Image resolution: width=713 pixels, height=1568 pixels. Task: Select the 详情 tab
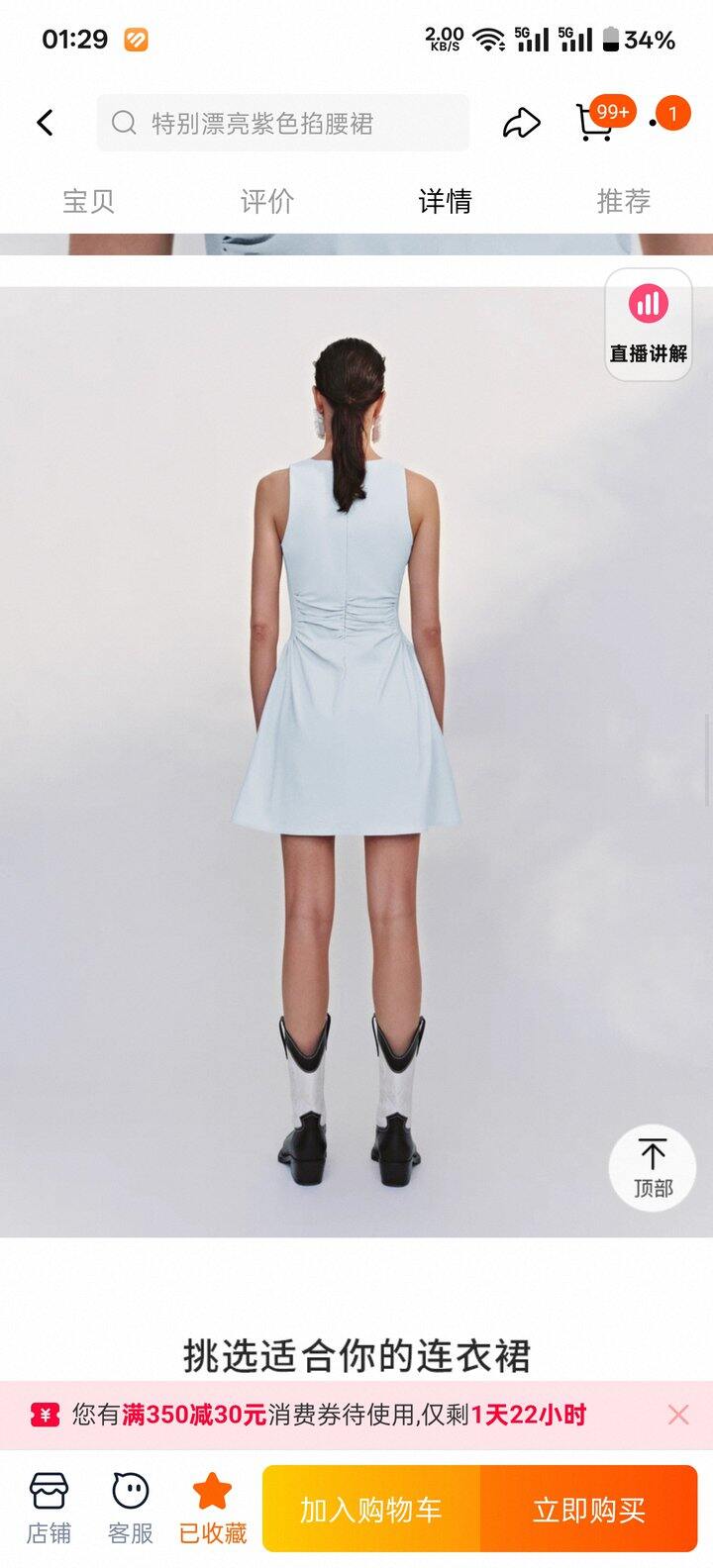tap(446, 201)
